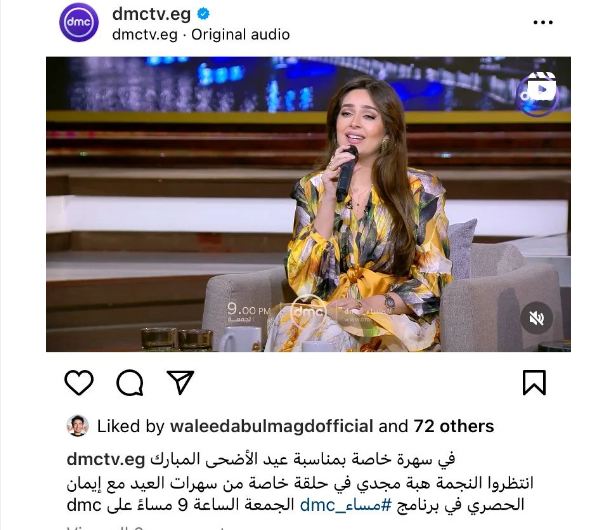The height and width of the screenshot is (530, 601).
Task: View the 72 others who liked
Action: [x=453, y=426]
